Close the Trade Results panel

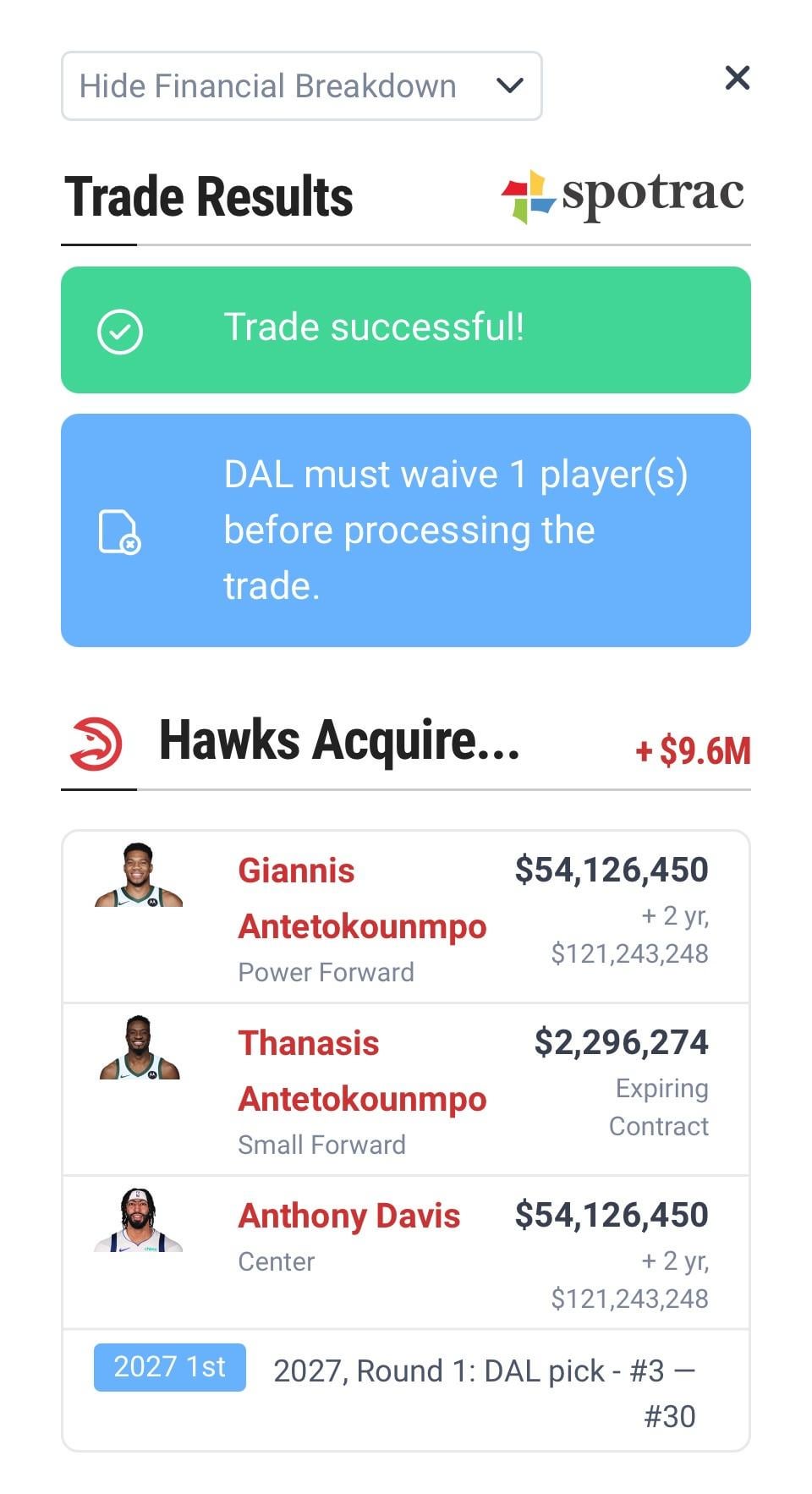[737, 78]
